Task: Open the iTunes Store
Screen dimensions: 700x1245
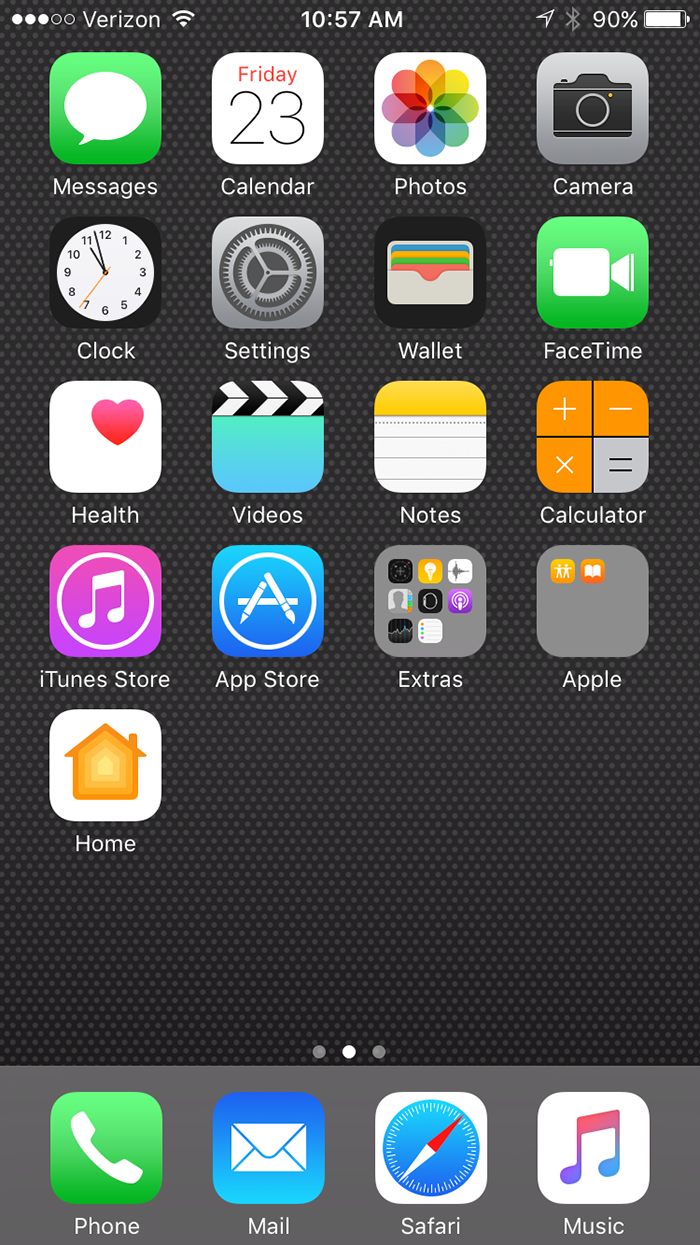Action: 105,600
